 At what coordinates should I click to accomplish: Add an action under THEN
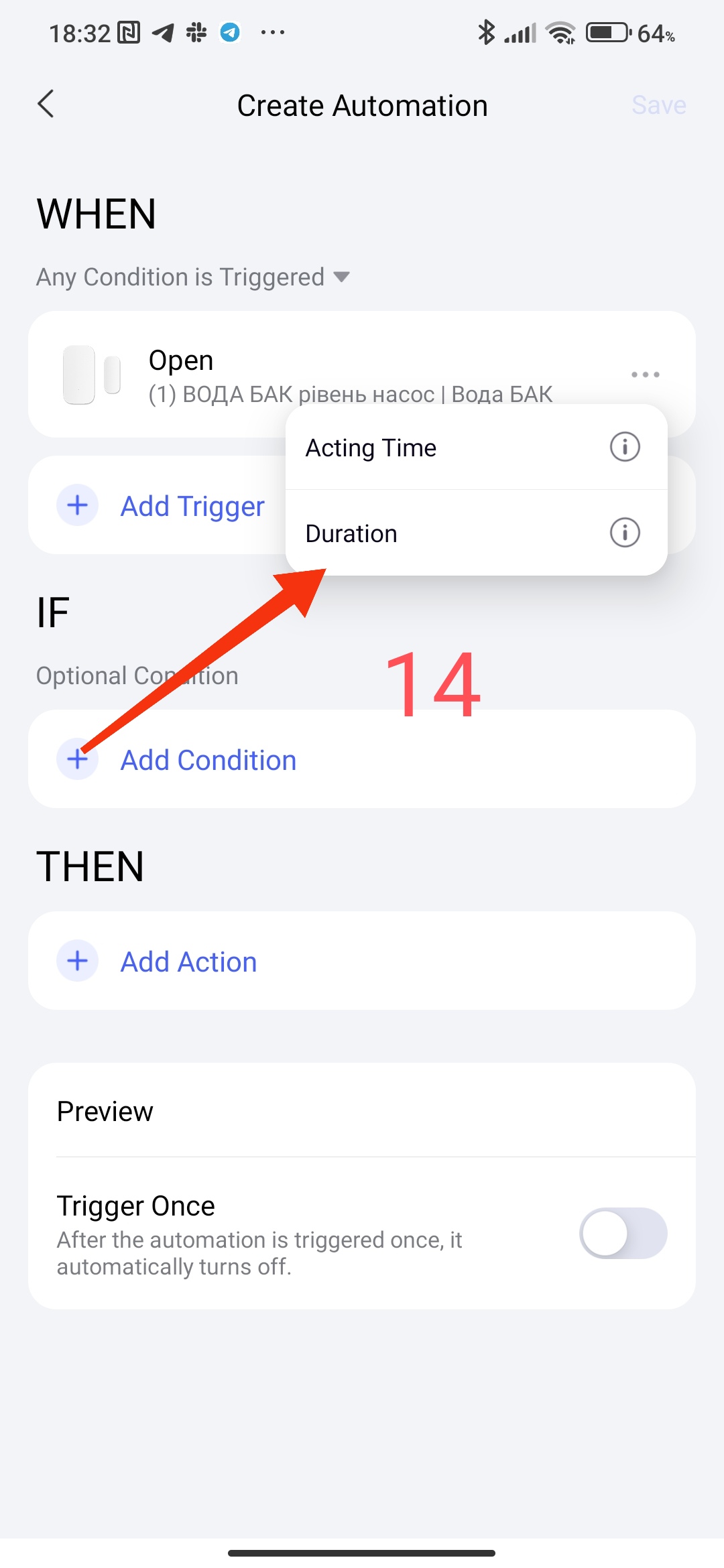click(x=188, y=962)
